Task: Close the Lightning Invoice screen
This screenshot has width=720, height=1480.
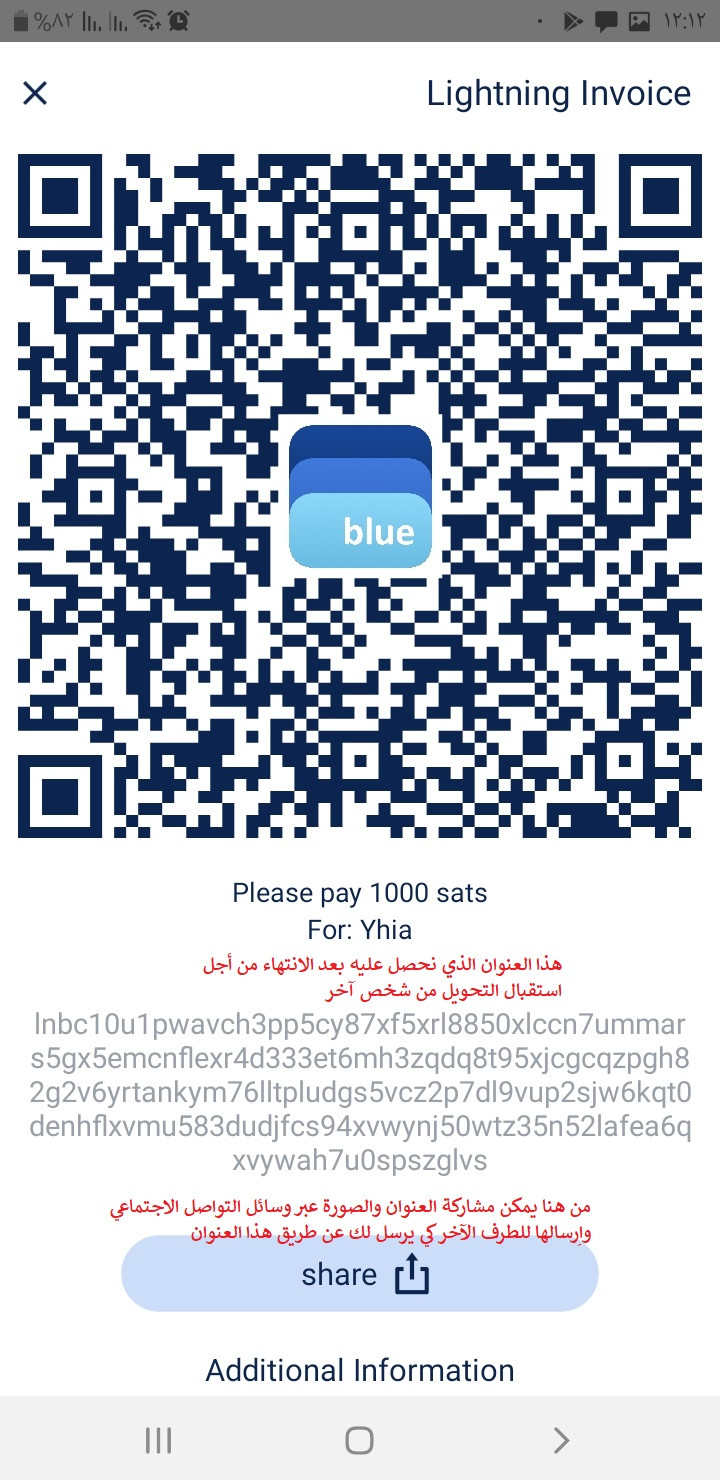Action: 35,93
